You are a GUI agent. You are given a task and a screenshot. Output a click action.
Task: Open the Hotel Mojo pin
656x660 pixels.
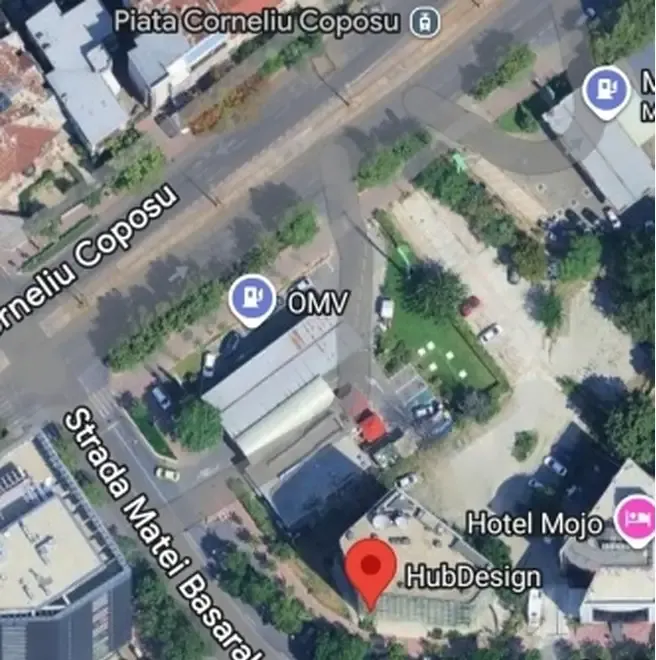[634, 520]
